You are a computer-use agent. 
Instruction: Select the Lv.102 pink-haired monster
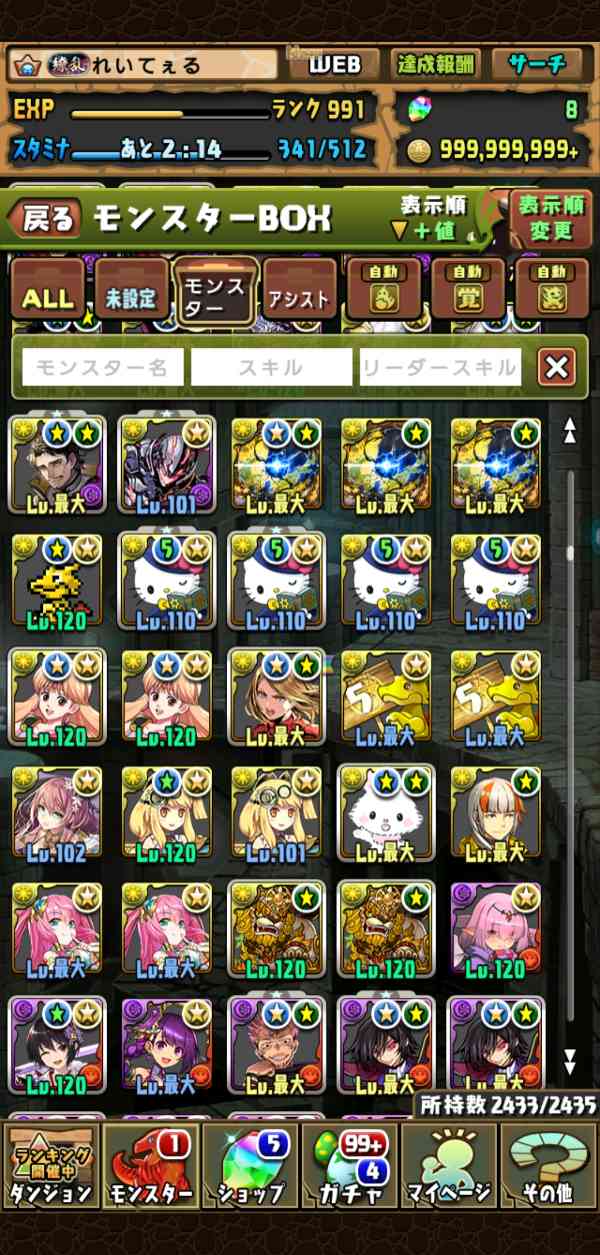point(54,812)
